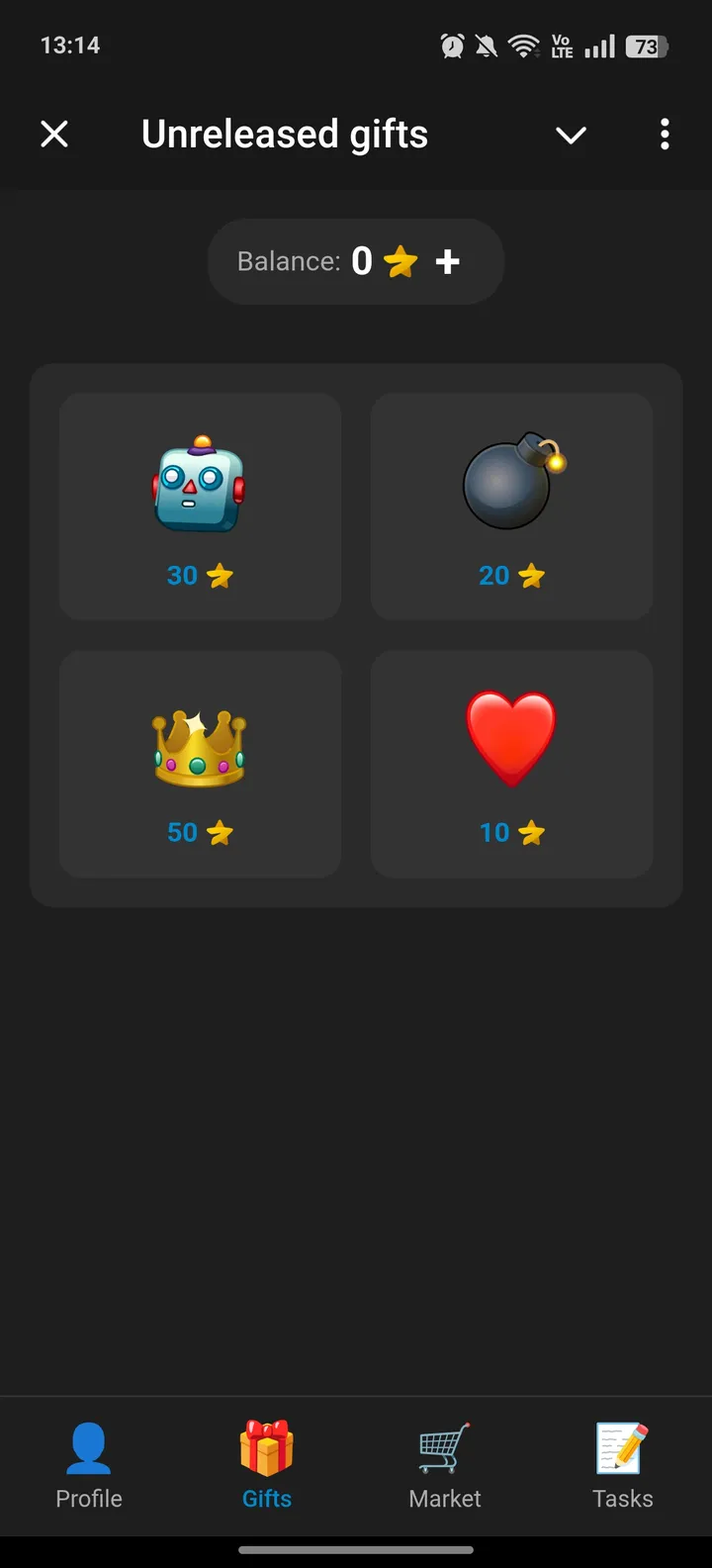
Task: Select the 50-star crown price label
Action: click(200, 832)
